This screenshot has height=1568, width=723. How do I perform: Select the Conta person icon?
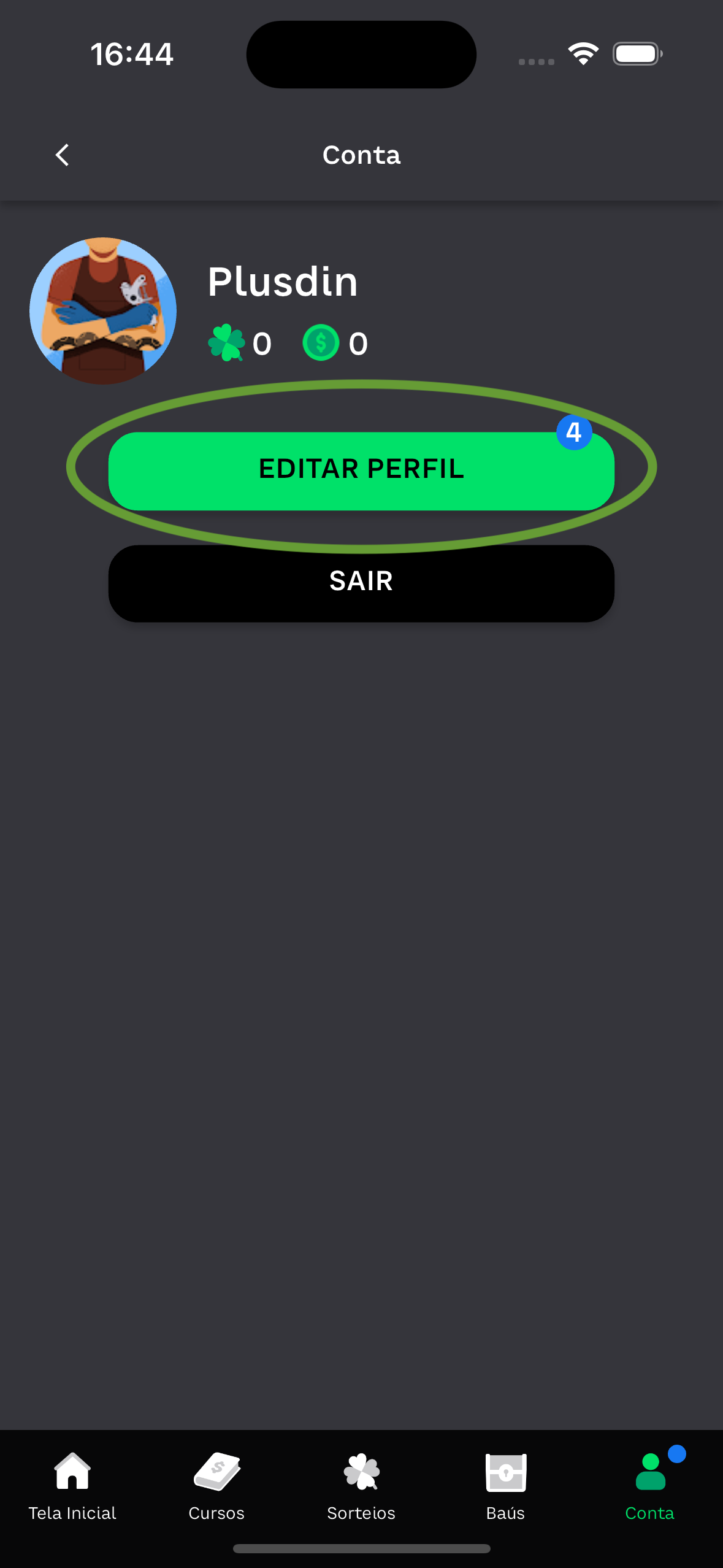tap(649, 1472)
